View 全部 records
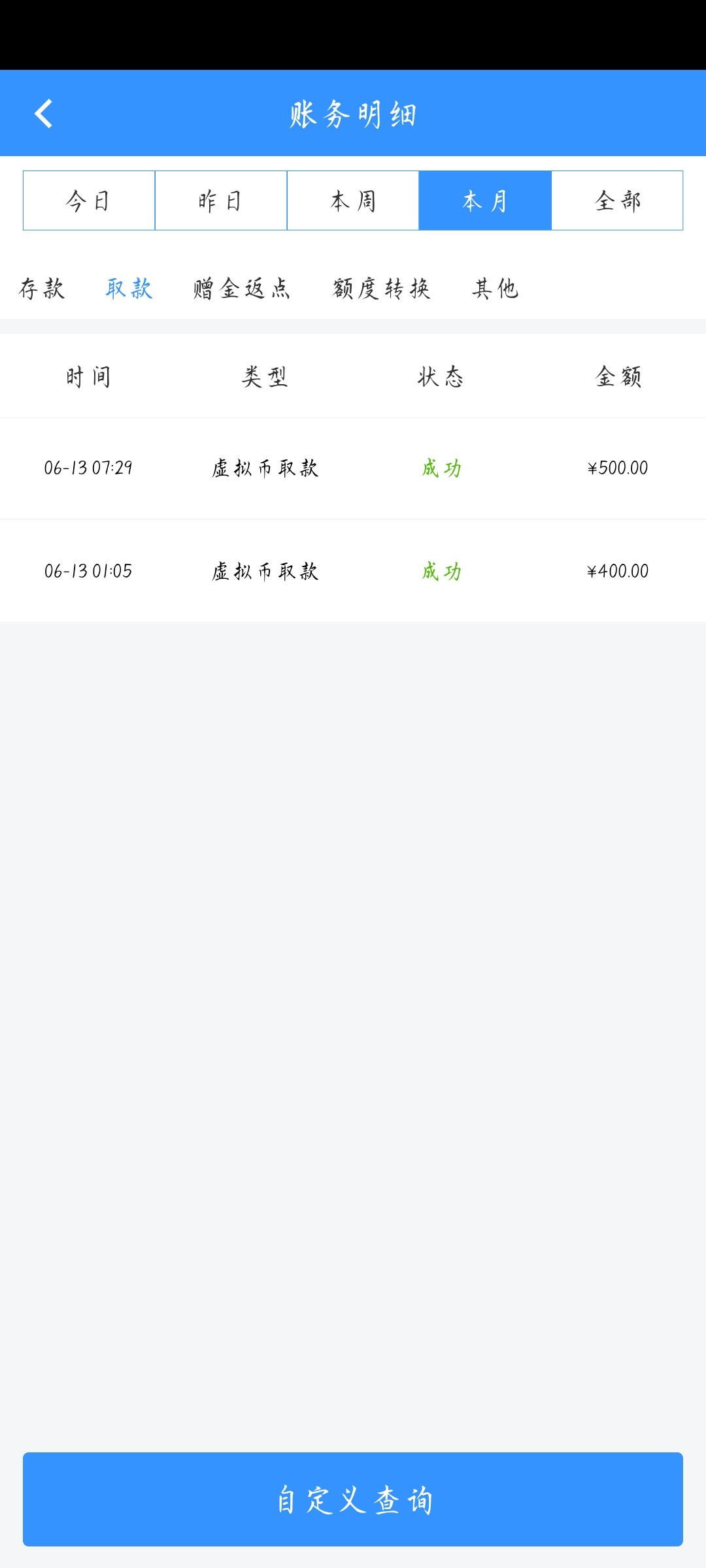Image resolution: width=706 pixels, height=1568 pixels. (x=617, y=201)
